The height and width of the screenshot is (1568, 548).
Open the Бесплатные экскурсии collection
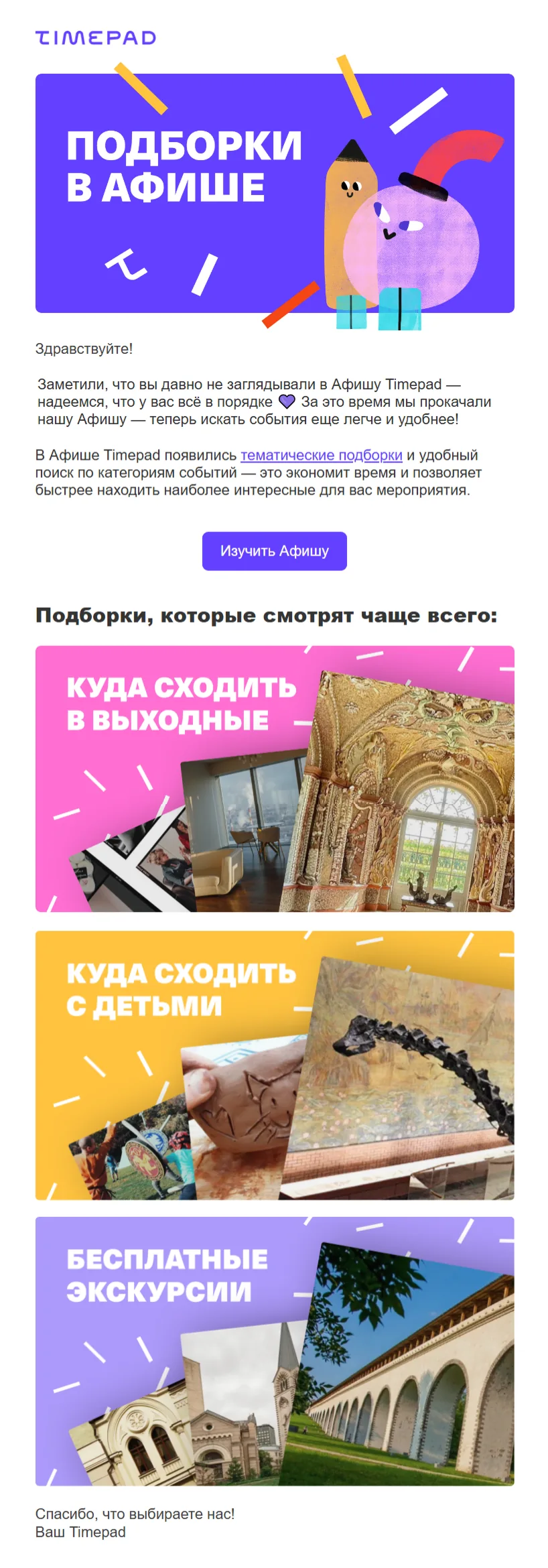coord(275,1351)
